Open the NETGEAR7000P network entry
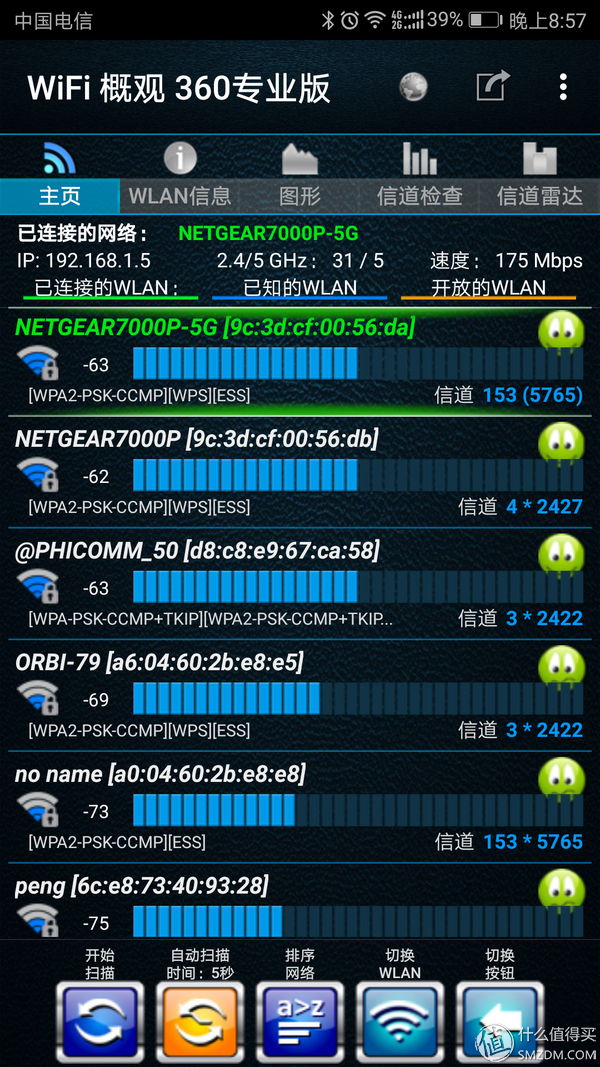Image resolution: width=600 pixels, height=1067 pixels. click(300, 472)
